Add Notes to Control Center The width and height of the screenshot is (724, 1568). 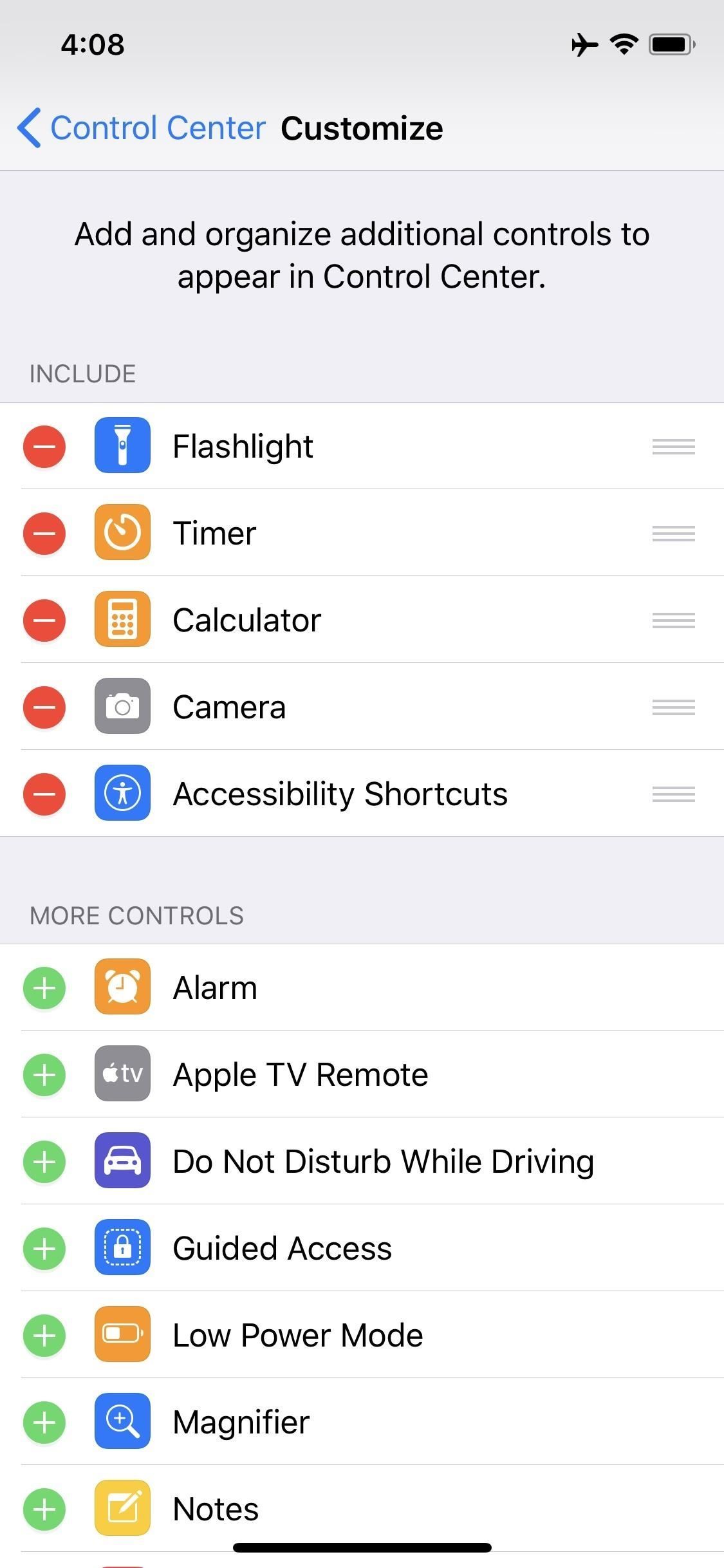pyautogui.click(x=44, y=1509)
